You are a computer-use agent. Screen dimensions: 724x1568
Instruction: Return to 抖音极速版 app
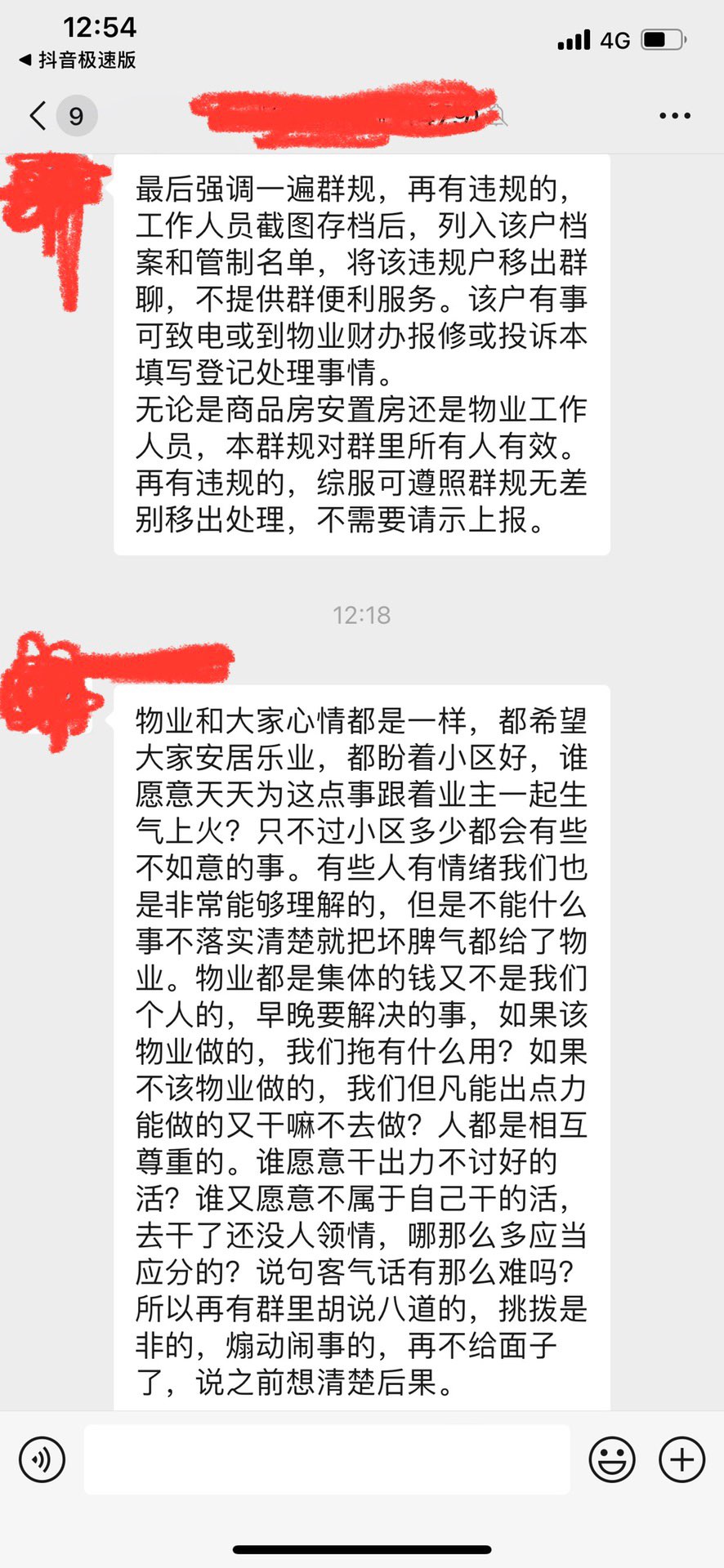[x=78, y=60]
